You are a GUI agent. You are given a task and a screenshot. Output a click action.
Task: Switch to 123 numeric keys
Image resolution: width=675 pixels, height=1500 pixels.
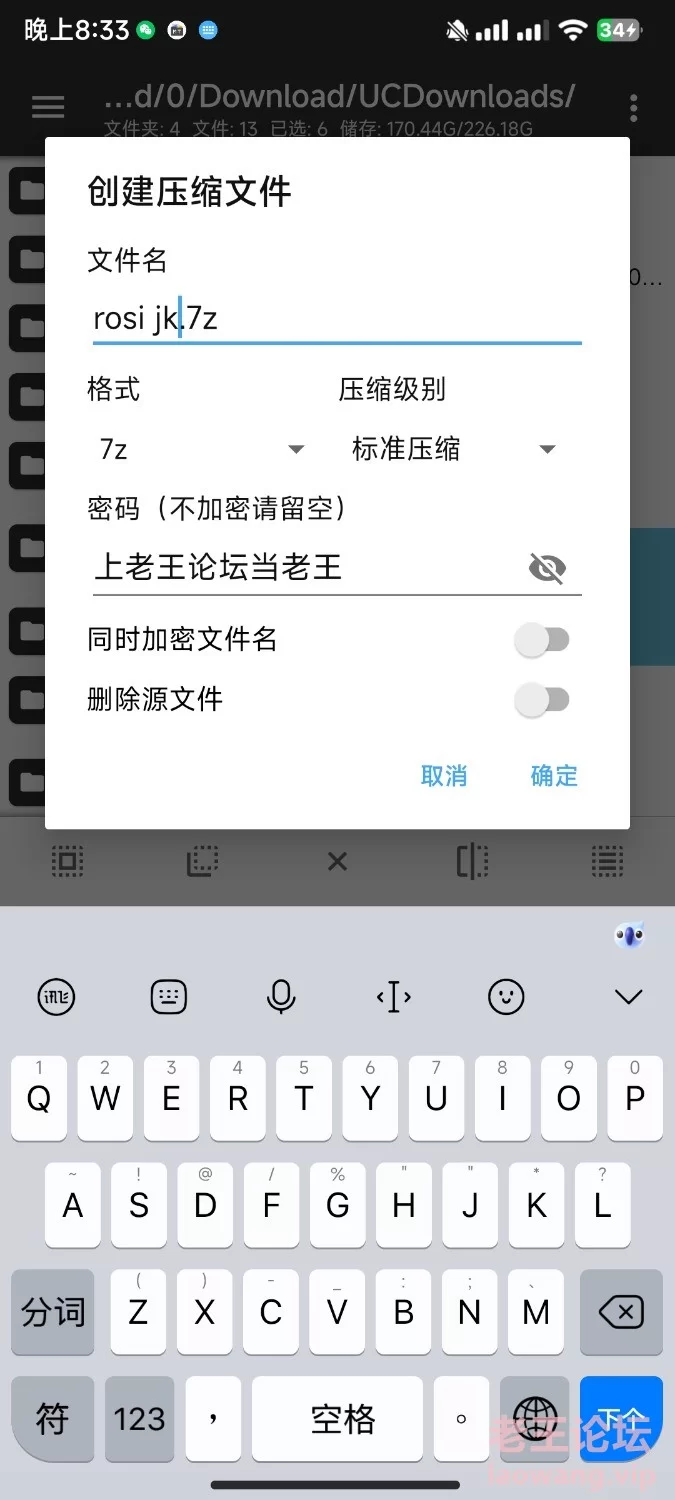[139, 1418]
